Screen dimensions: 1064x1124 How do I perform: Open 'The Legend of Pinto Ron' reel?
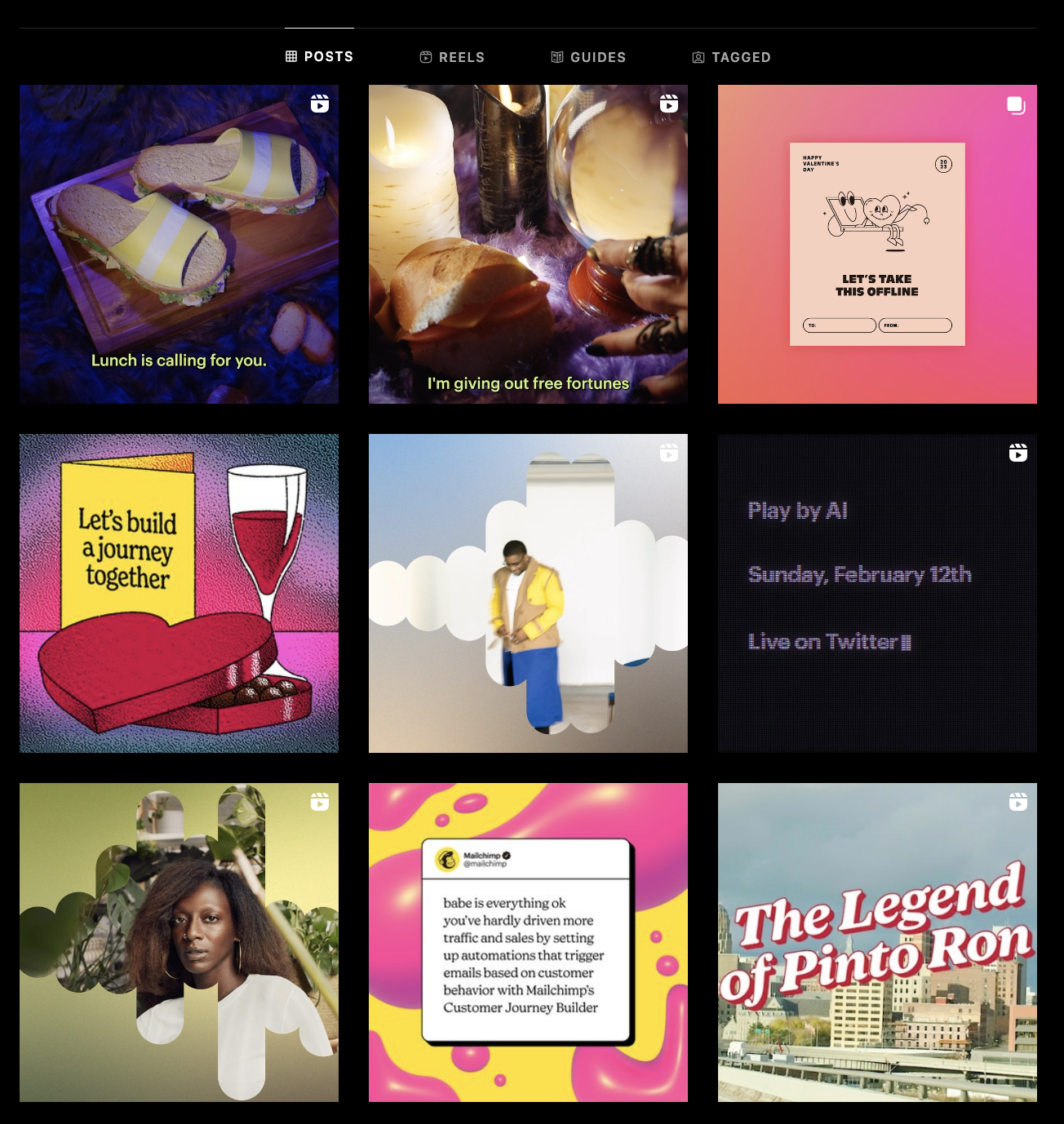877,942
